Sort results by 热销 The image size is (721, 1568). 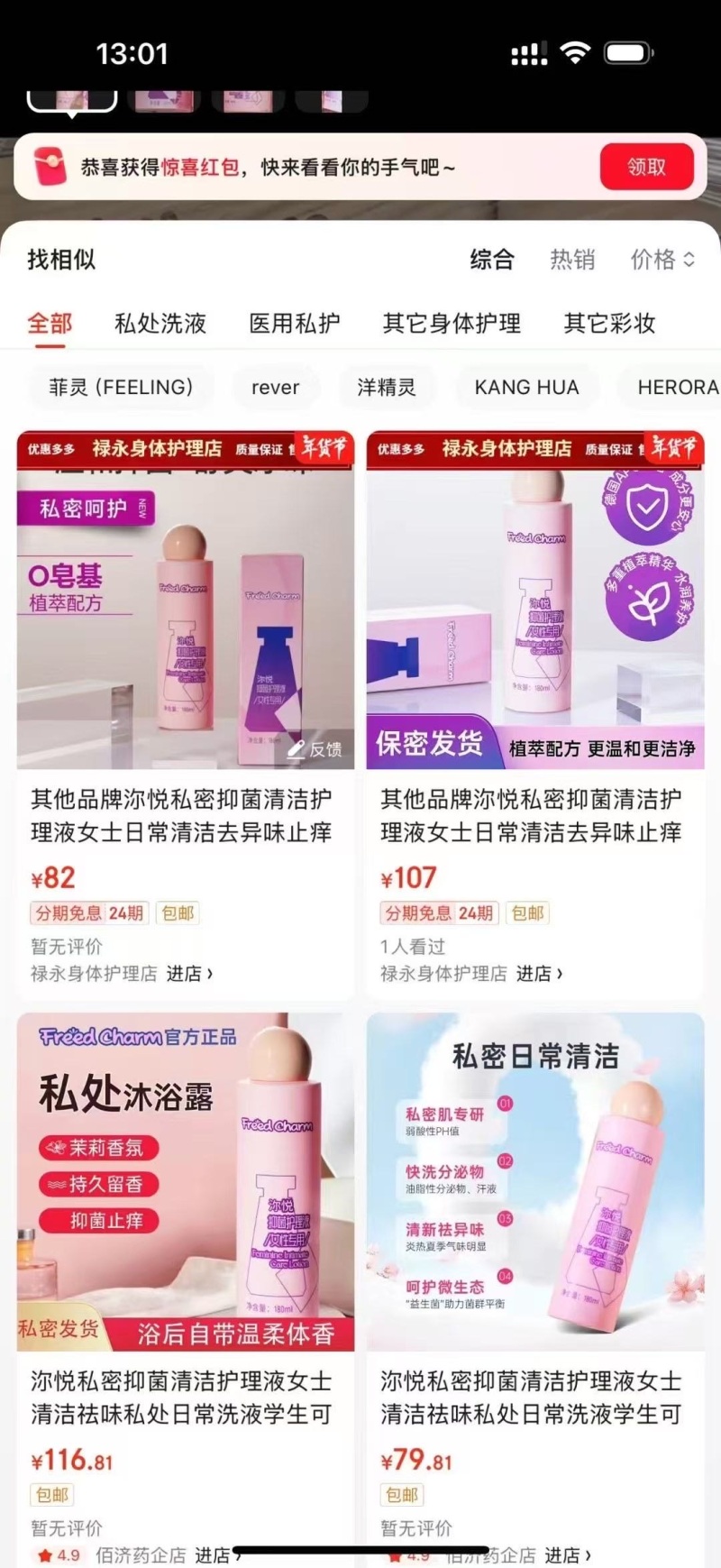[x=572, y=260]
